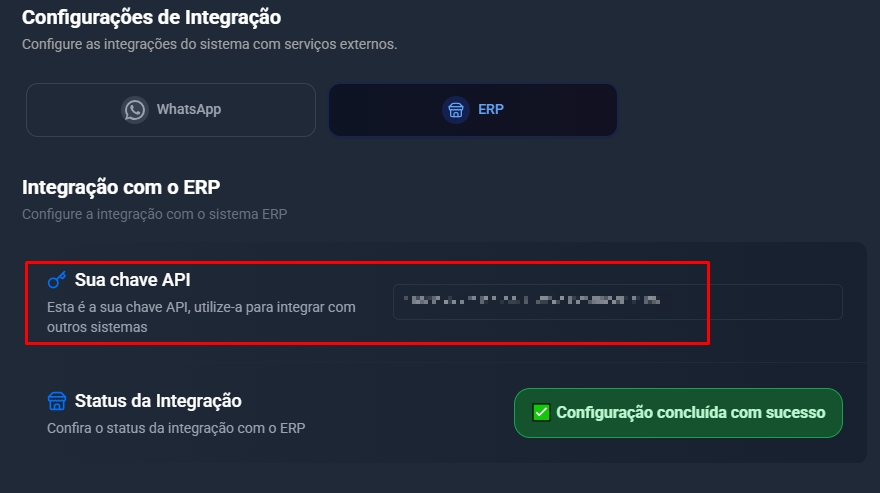Tap the API key field

click(617, 302)
